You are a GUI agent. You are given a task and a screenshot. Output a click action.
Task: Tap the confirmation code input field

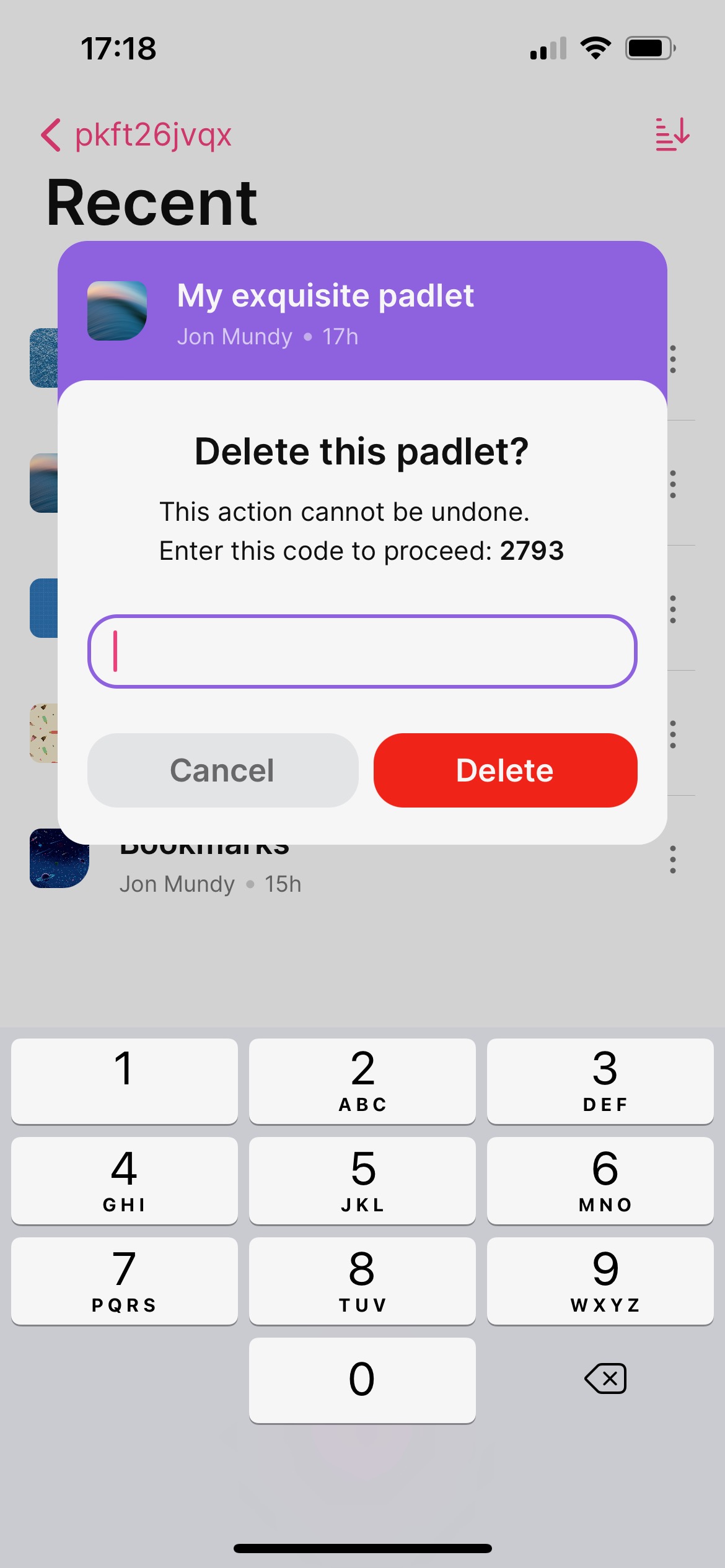362,651
